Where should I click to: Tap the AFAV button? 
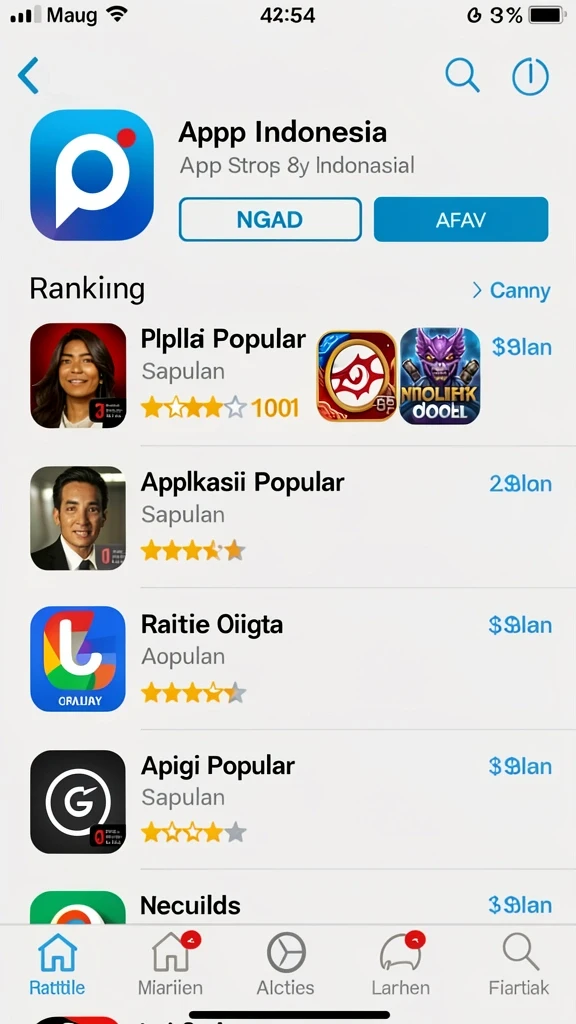[x=460, y=219]
